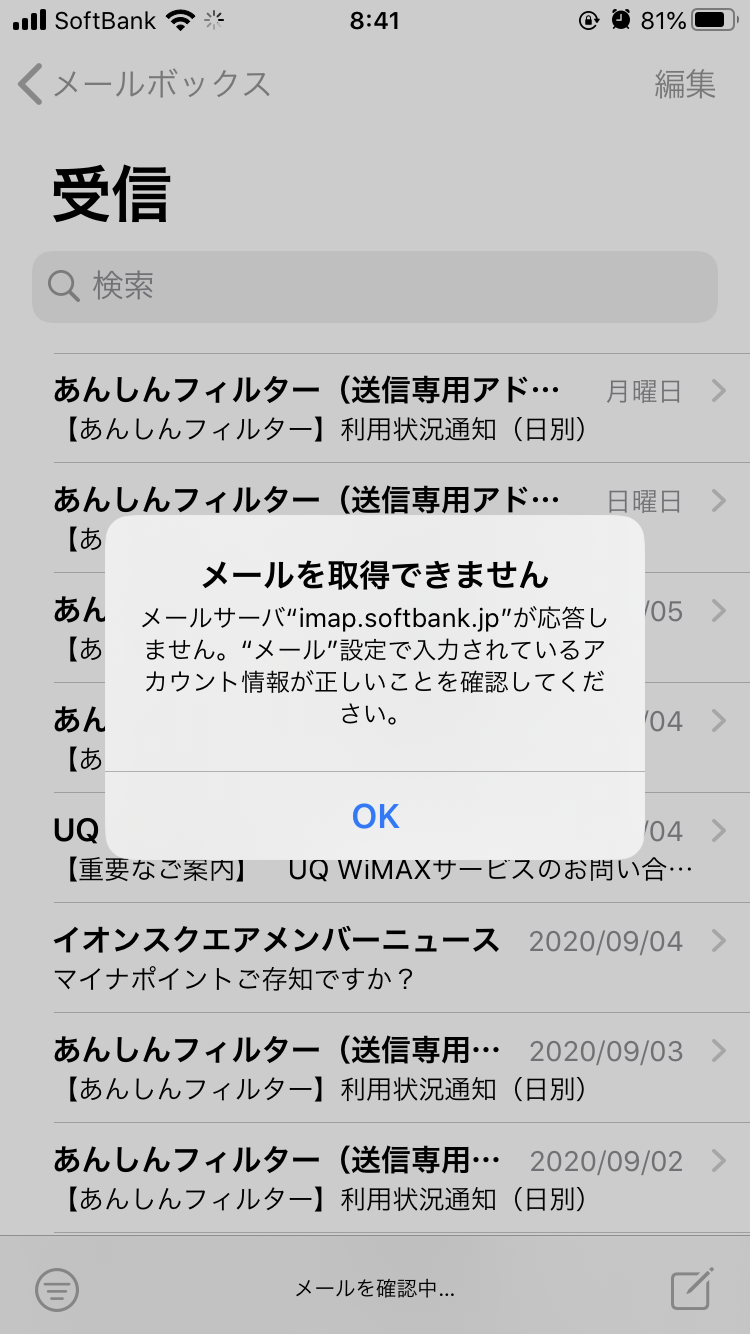This screenshot has width=750, height=1334.
Task: Dismiss the alert with OK
Action: [375, 816]
